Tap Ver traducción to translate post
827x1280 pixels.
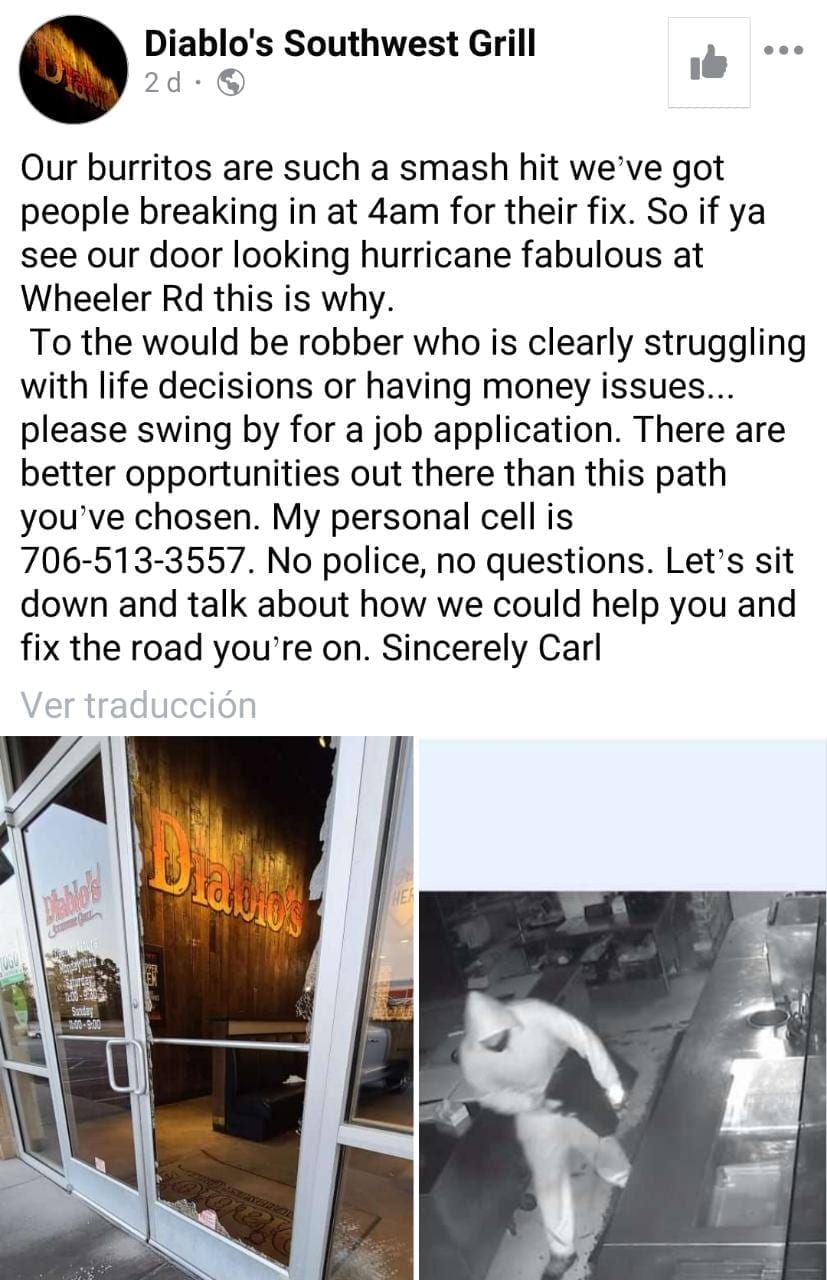[x=138, y=705]
